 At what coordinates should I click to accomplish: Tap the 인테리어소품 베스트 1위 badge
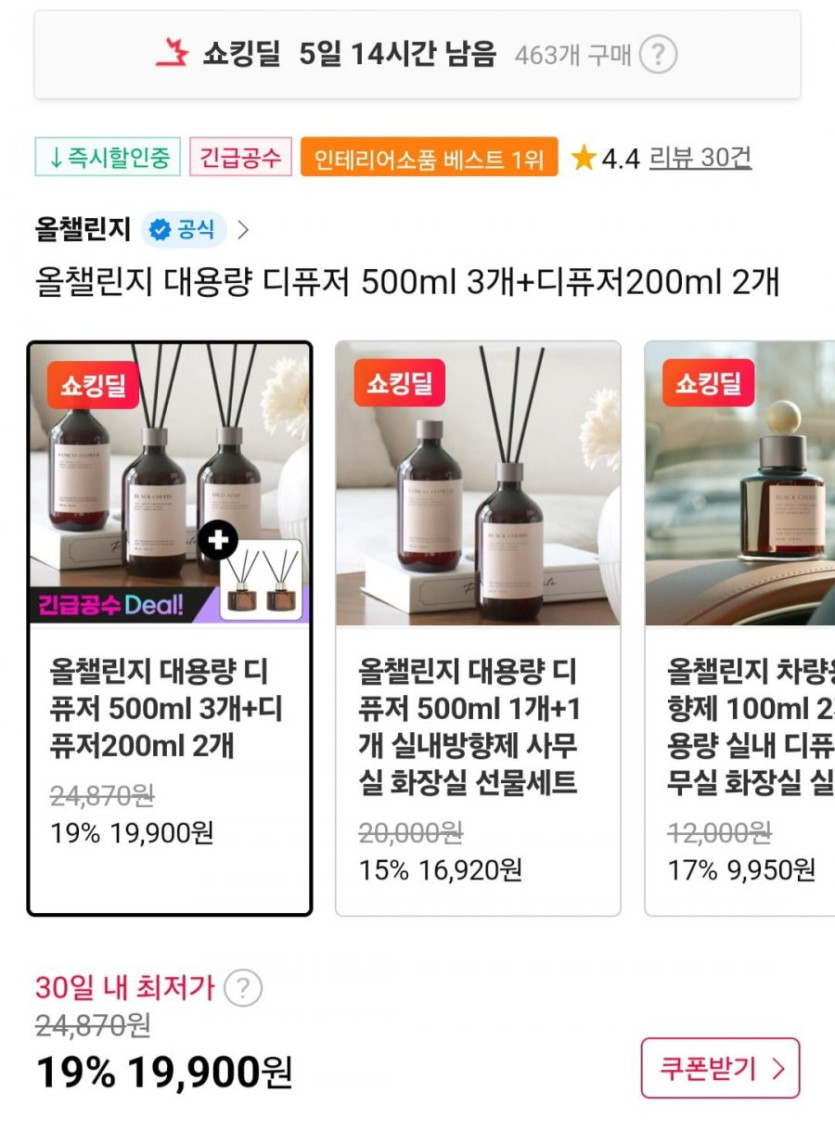coord(429,158)
